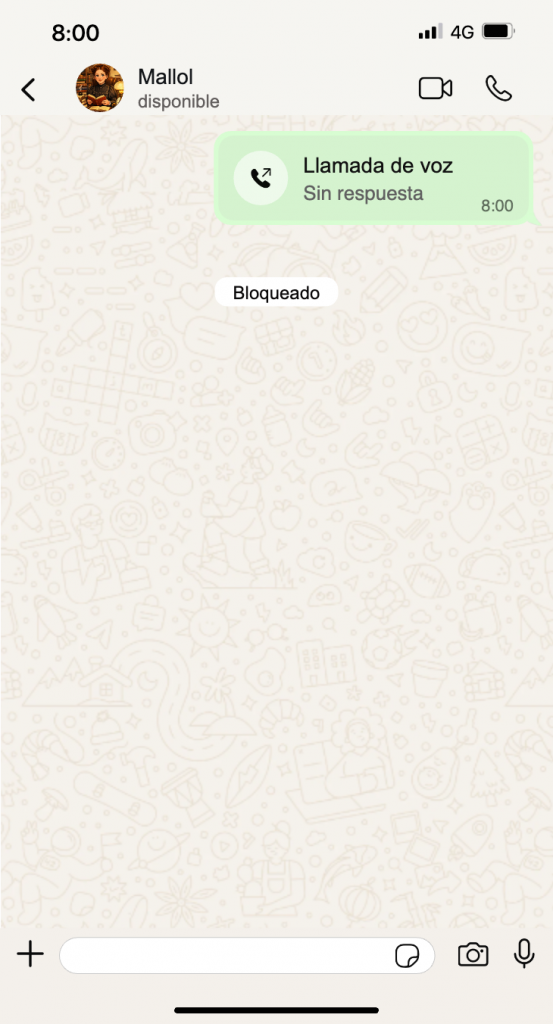This screenshot has width=553, height=1024.
Task: Open the plus attachment menu
Action: (x=30, y=955)
